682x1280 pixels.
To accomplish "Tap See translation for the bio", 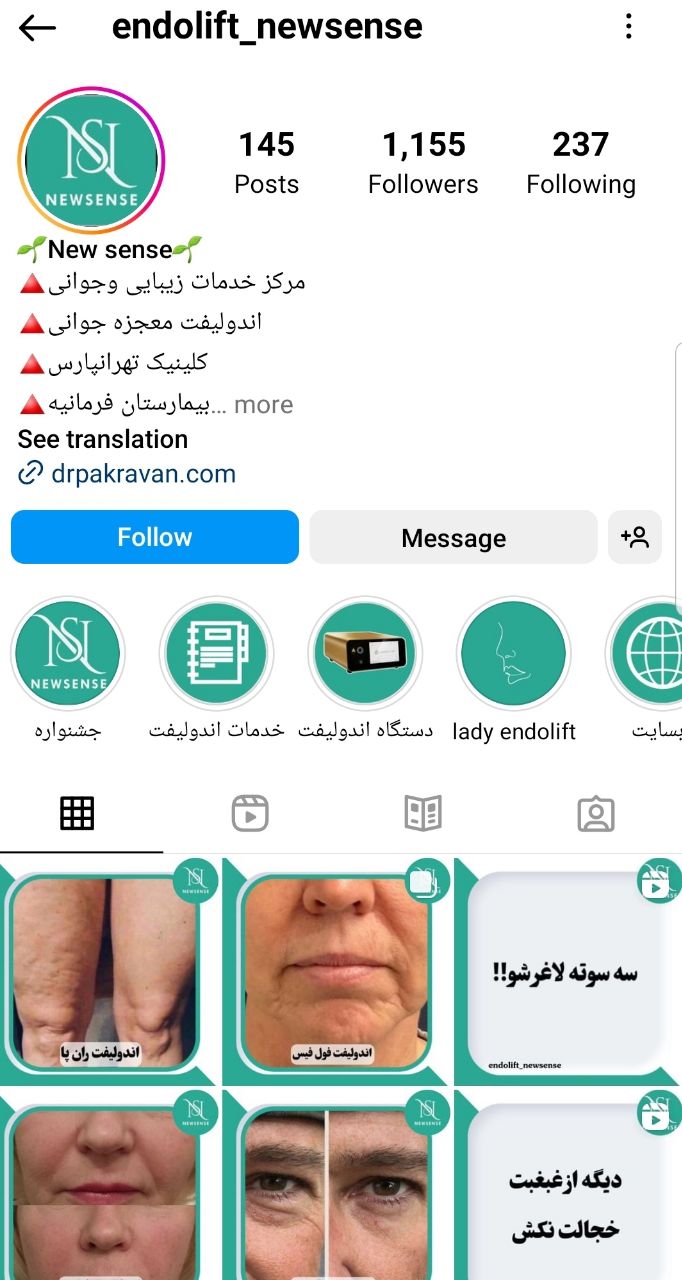I will click(103, 439).
